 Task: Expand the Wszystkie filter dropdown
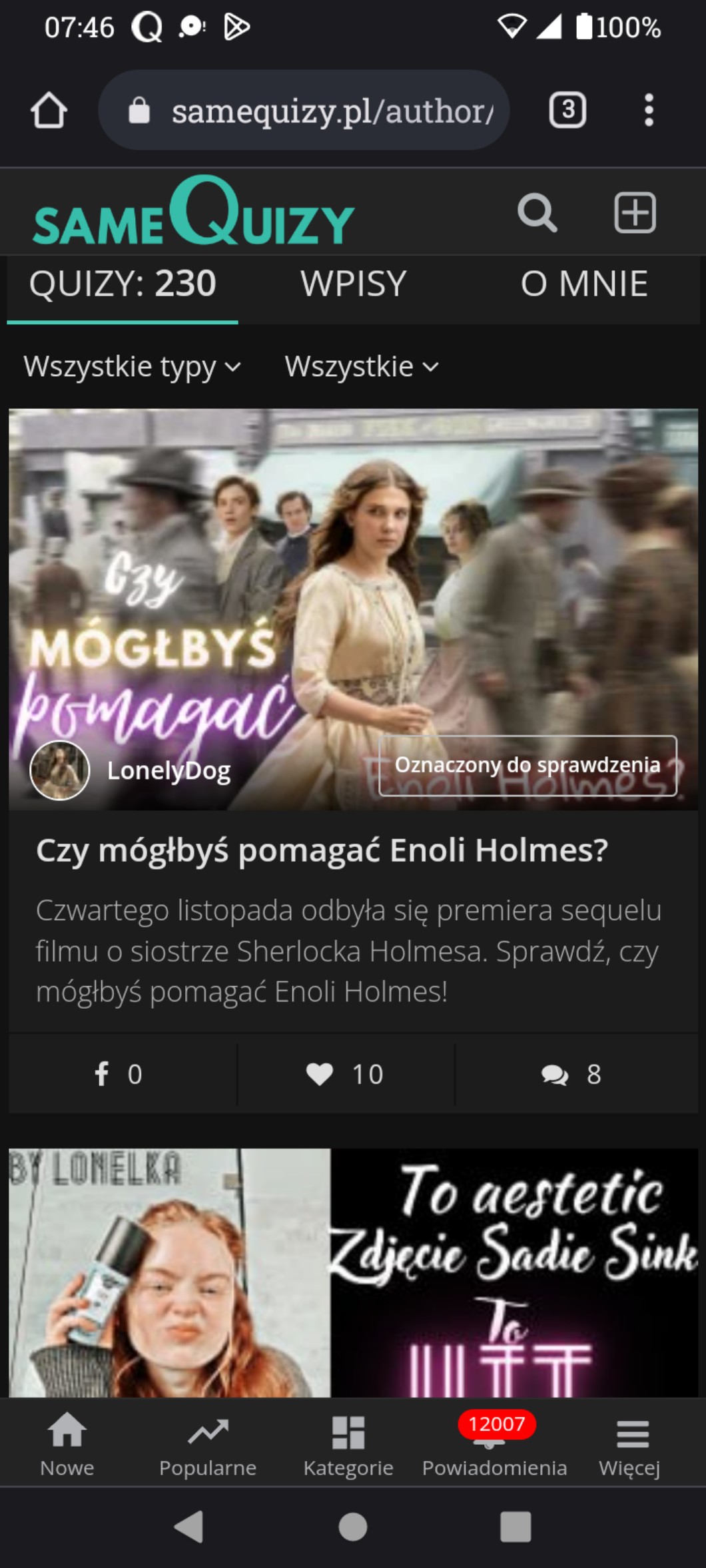pos(361,367)
